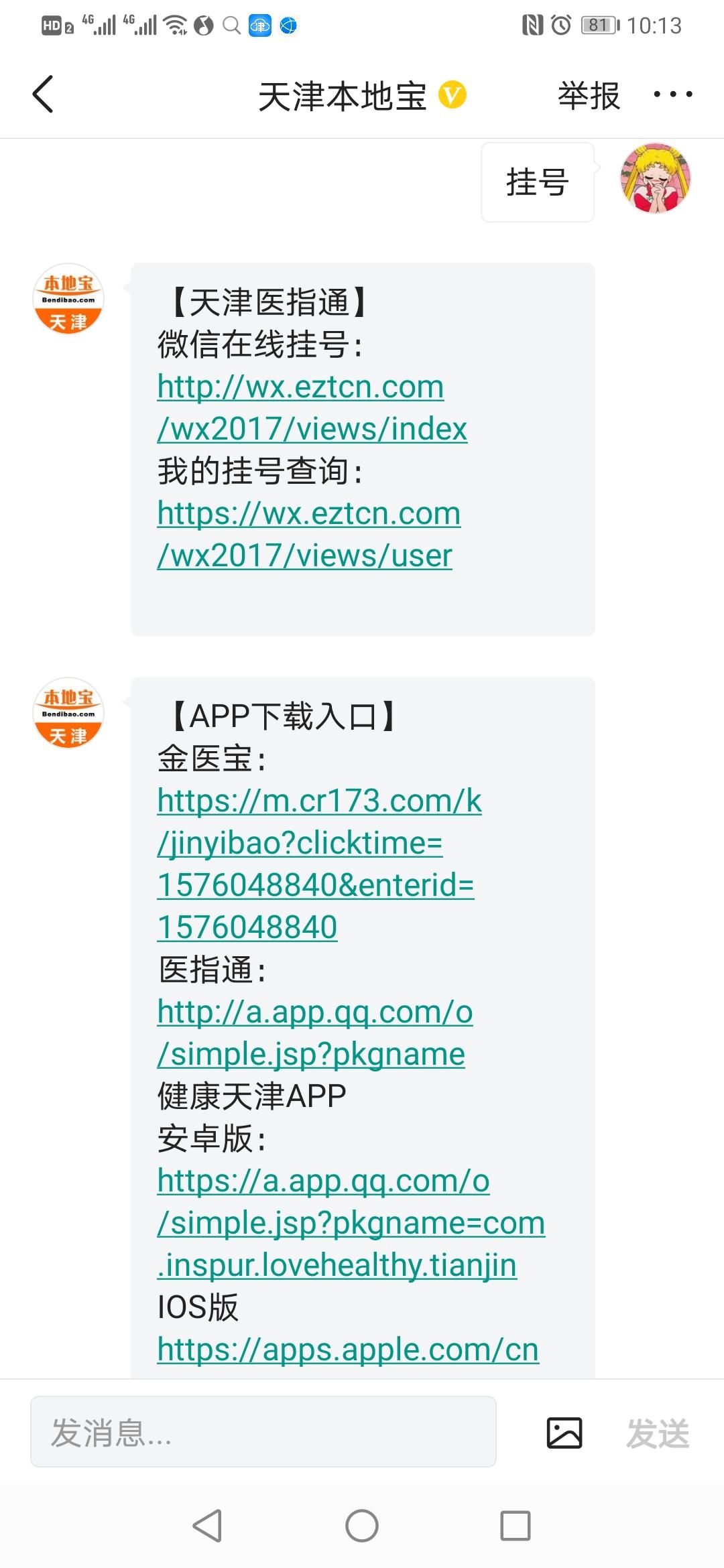Open the apps.apple.com IOS版 link

[x=346, y=1349]
